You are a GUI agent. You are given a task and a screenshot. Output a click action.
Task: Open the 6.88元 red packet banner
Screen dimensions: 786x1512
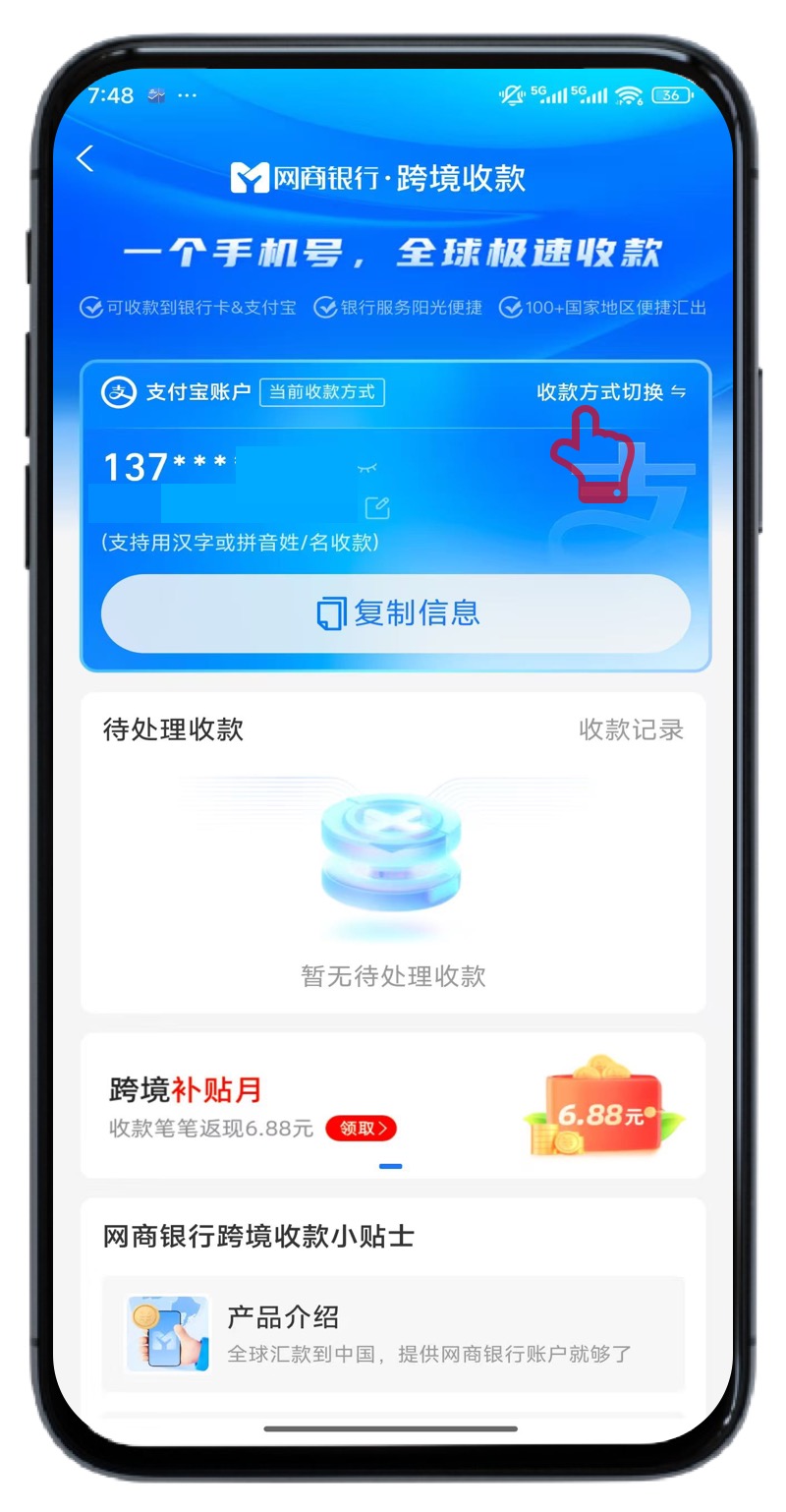click(x=601, y=1107)
